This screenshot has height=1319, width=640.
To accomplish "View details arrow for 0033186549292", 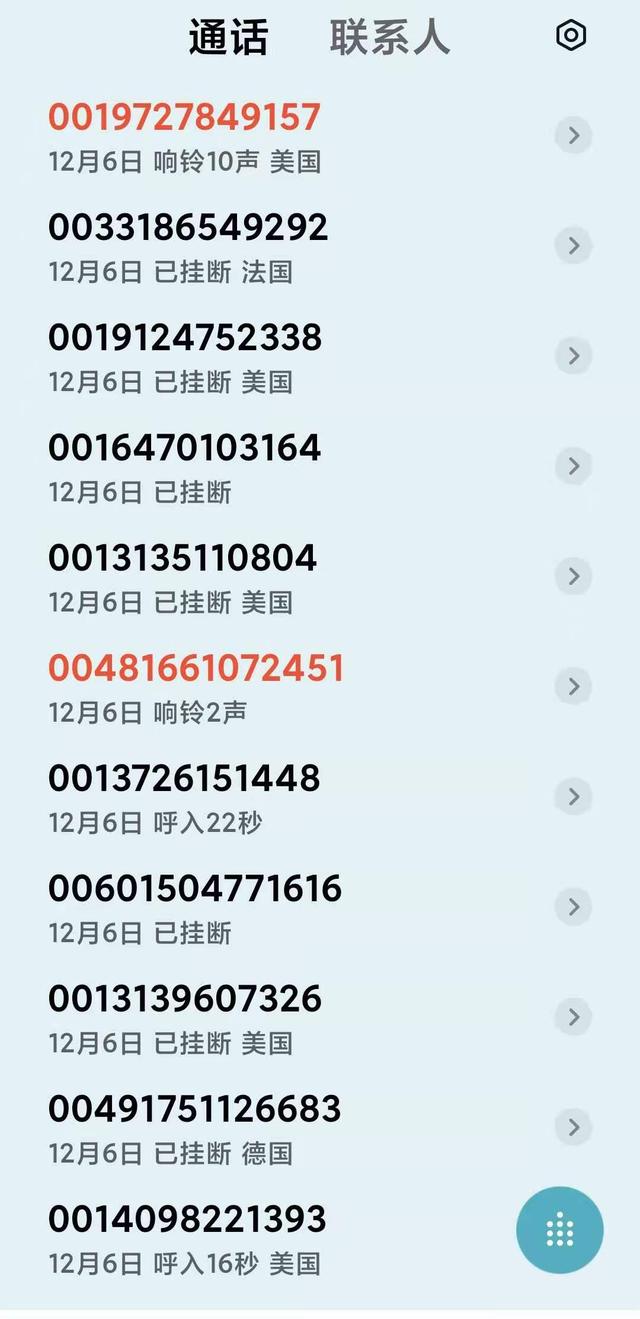I will [574, 246].
